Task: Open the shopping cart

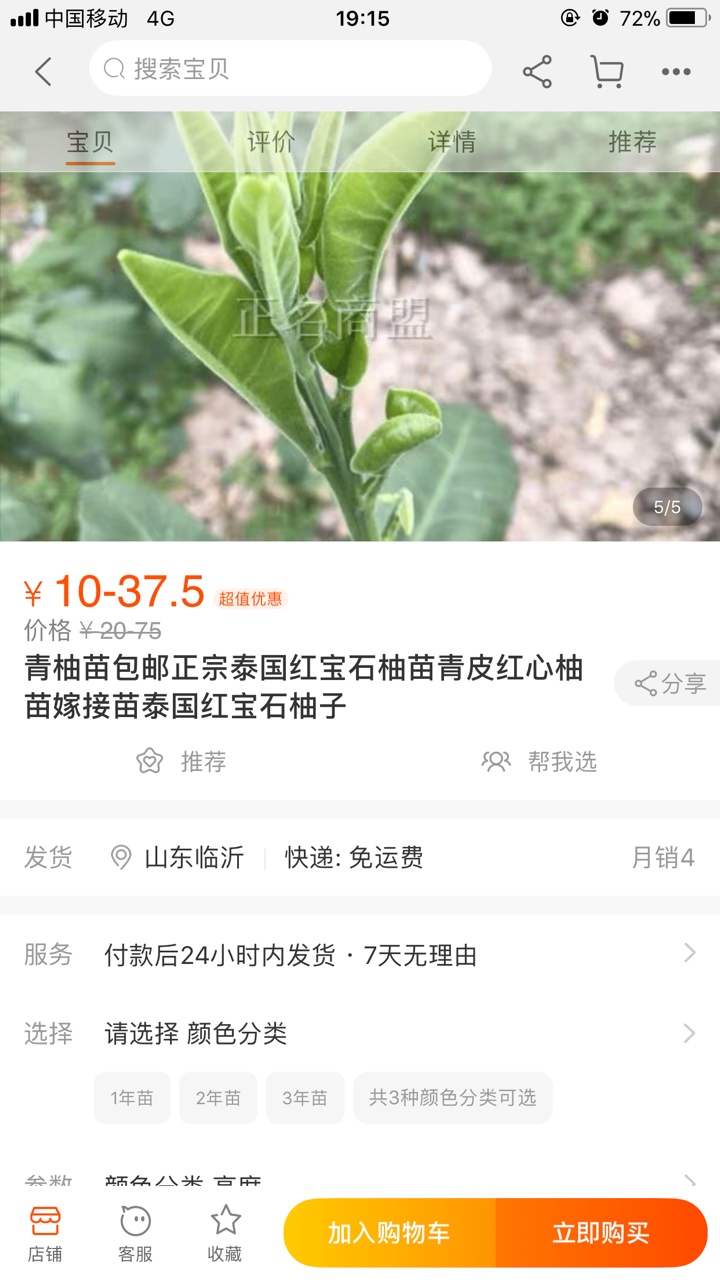Action: click(606, 71)
